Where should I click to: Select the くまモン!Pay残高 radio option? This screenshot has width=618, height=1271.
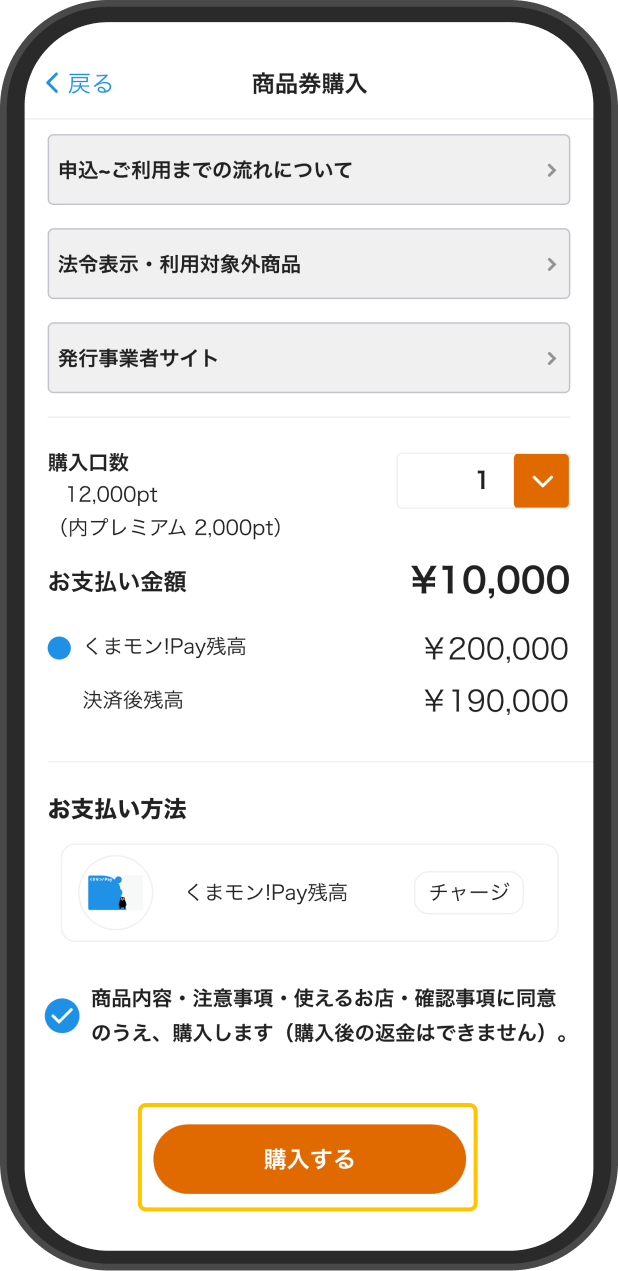pyautogui.click(x=60, y=648)
